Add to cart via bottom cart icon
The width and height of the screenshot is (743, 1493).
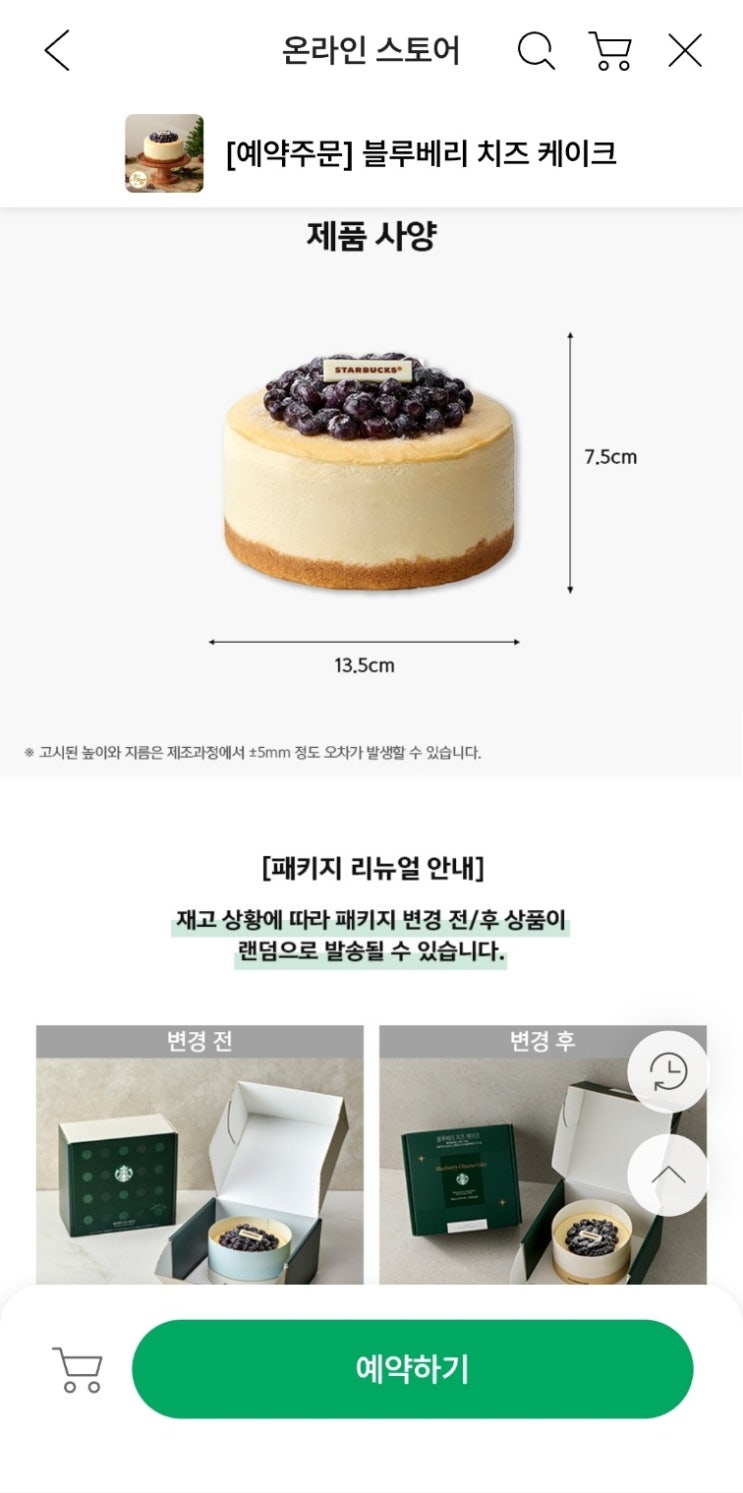click(77, 1369)
